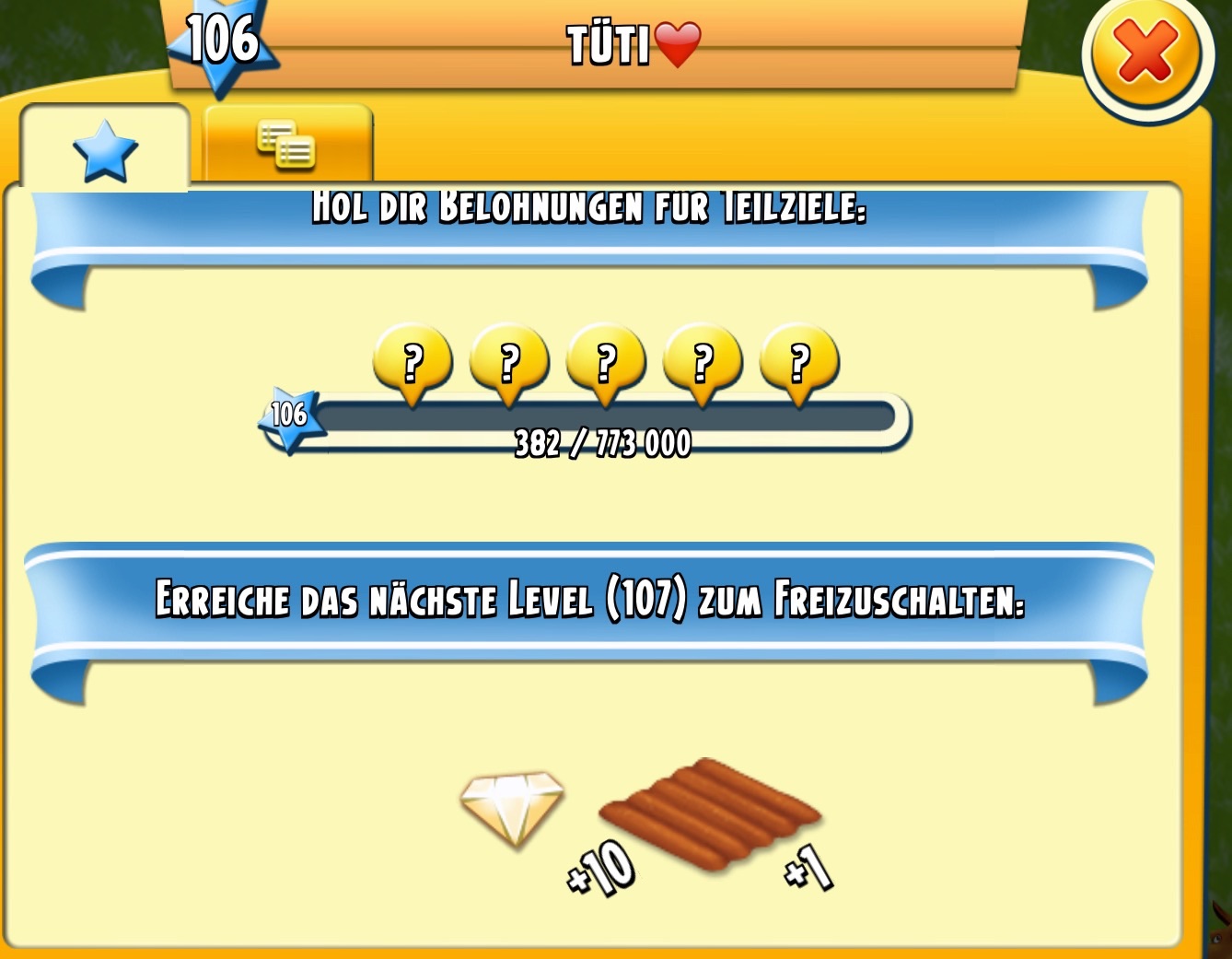This screenshot has height=959, width=1232.
Task: Switch to the blue star tab
Action: 105,150
